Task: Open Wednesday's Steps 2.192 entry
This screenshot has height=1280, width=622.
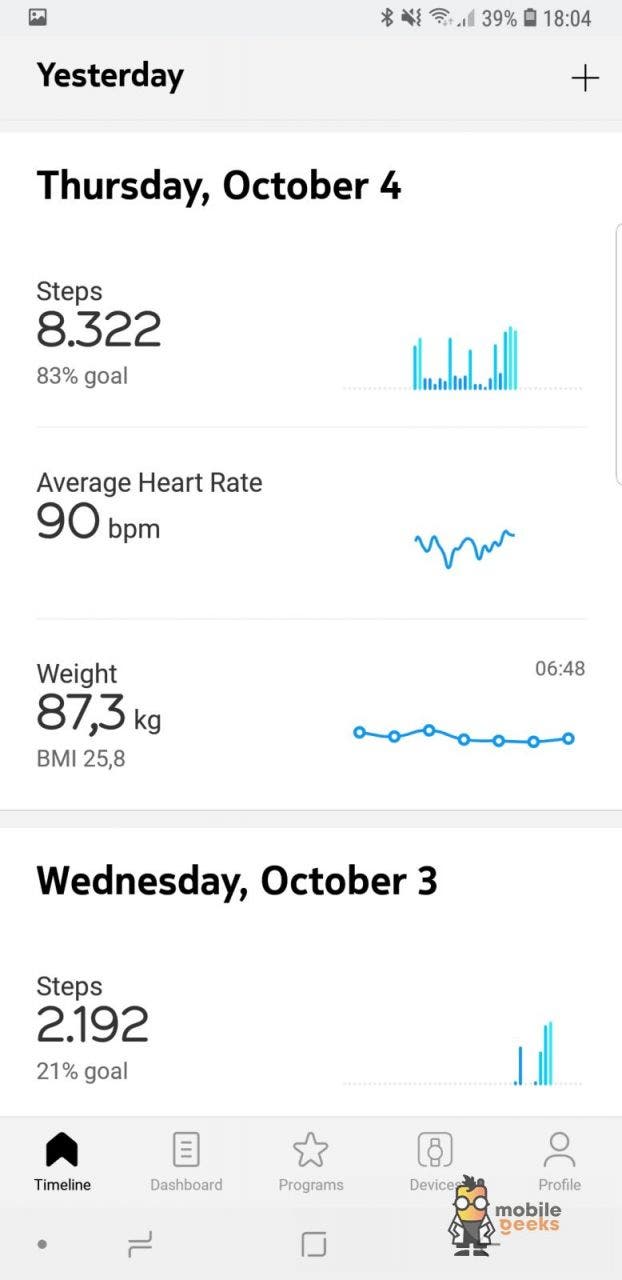Action: (311, 1030)
